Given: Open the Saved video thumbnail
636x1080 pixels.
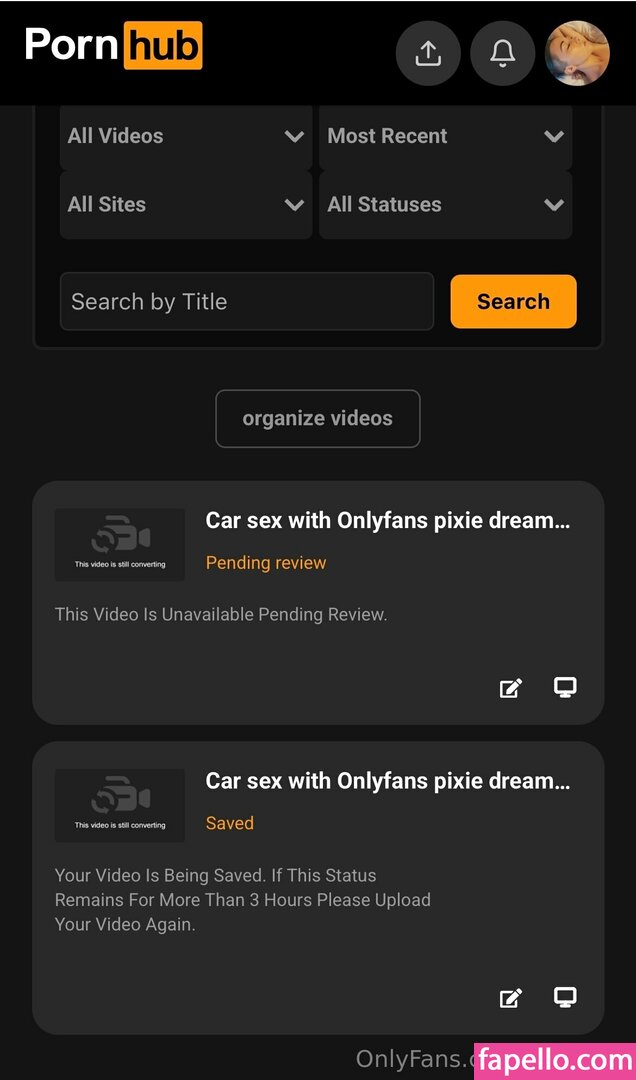Looking at the screenshot, I should click(120, 804).
